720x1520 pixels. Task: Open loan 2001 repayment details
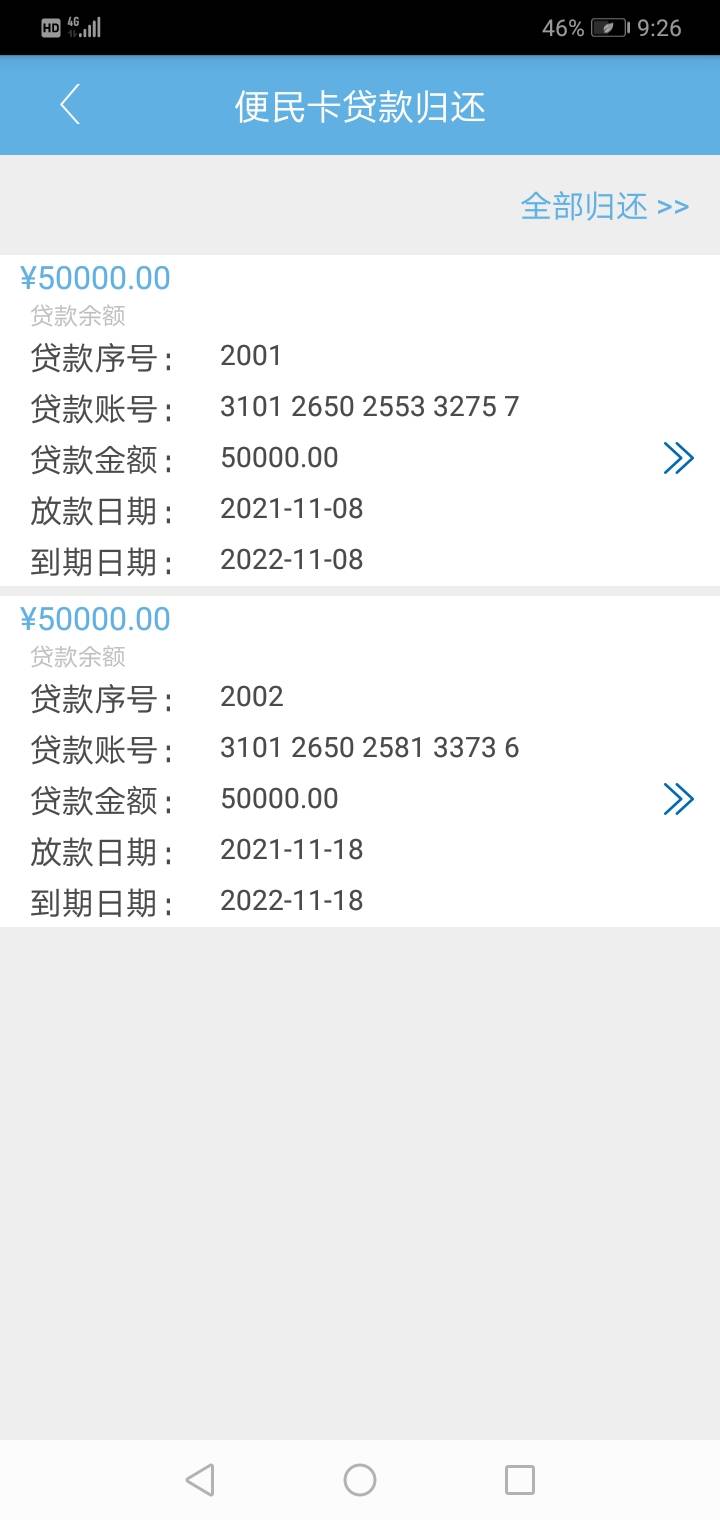(677, 458)
